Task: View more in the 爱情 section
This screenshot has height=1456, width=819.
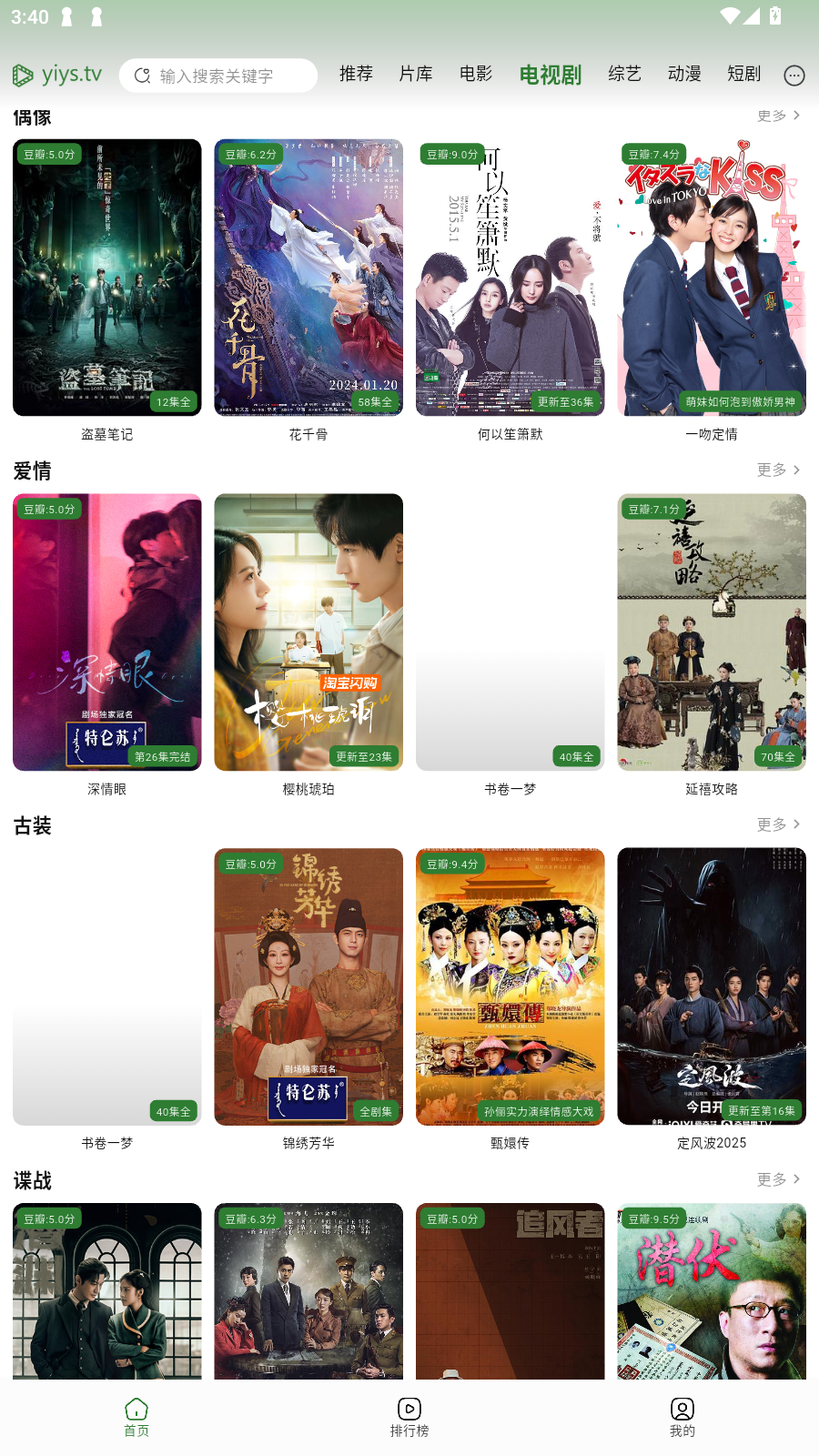Action: 779,470
